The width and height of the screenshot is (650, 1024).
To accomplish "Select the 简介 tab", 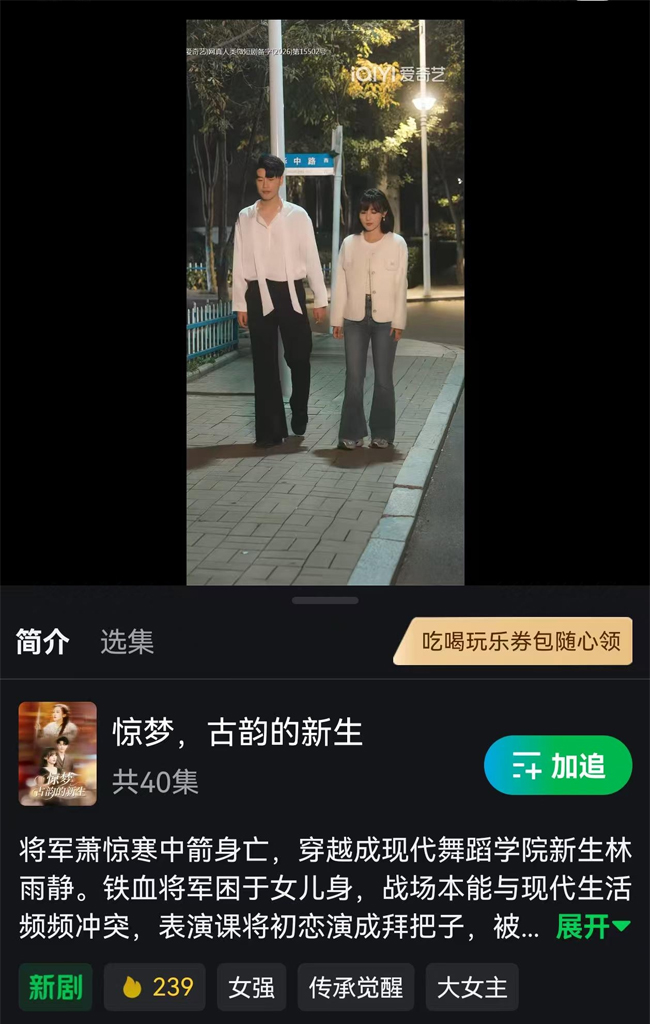I will 43,642.
